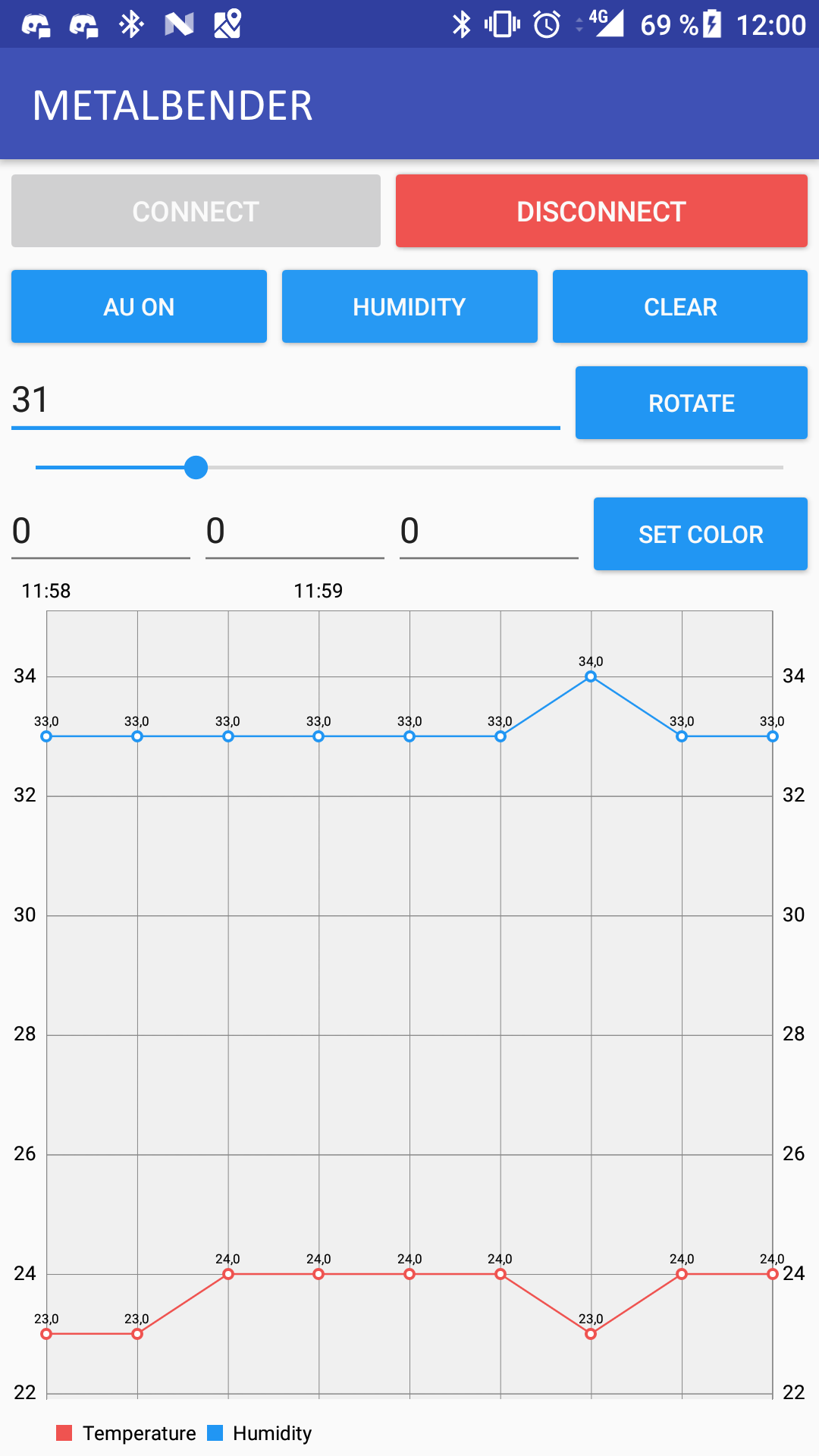
Task: Focus the rotation field showing 31
Action: [x=285, y=400]
